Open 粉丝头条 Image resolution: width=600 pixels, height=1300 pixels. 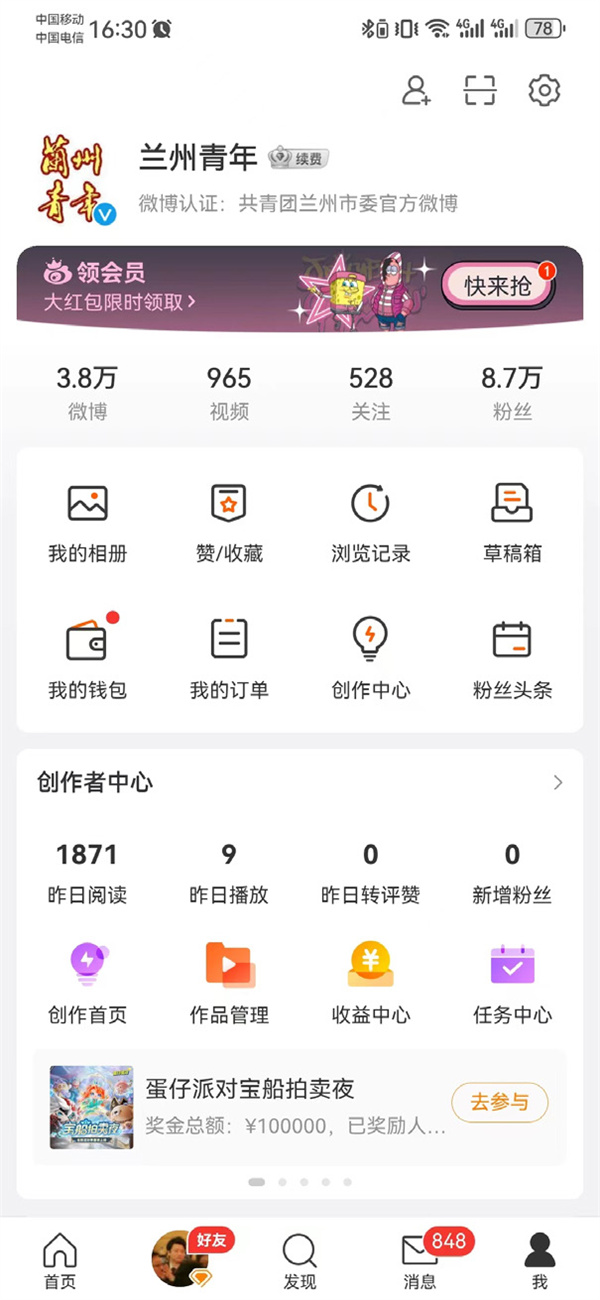click(512, 658)
